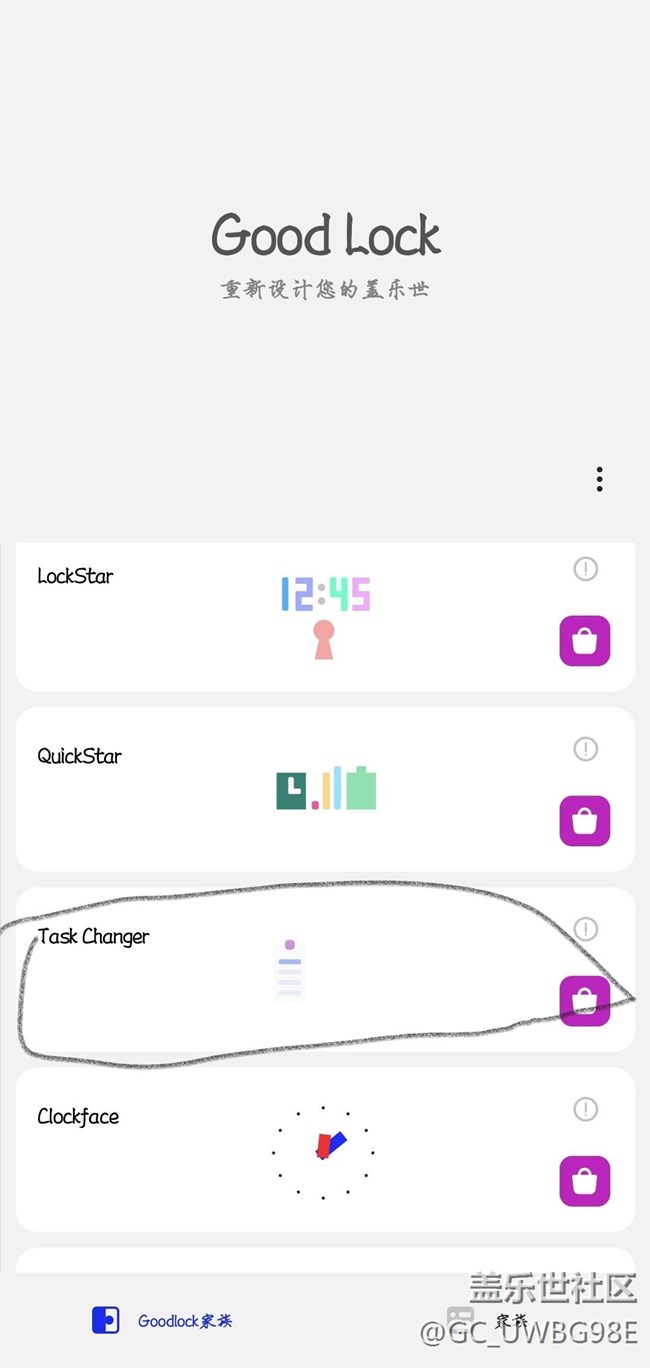Open the Clockface card
This screenshot has height=1368, width=650.
point(300,1150)
